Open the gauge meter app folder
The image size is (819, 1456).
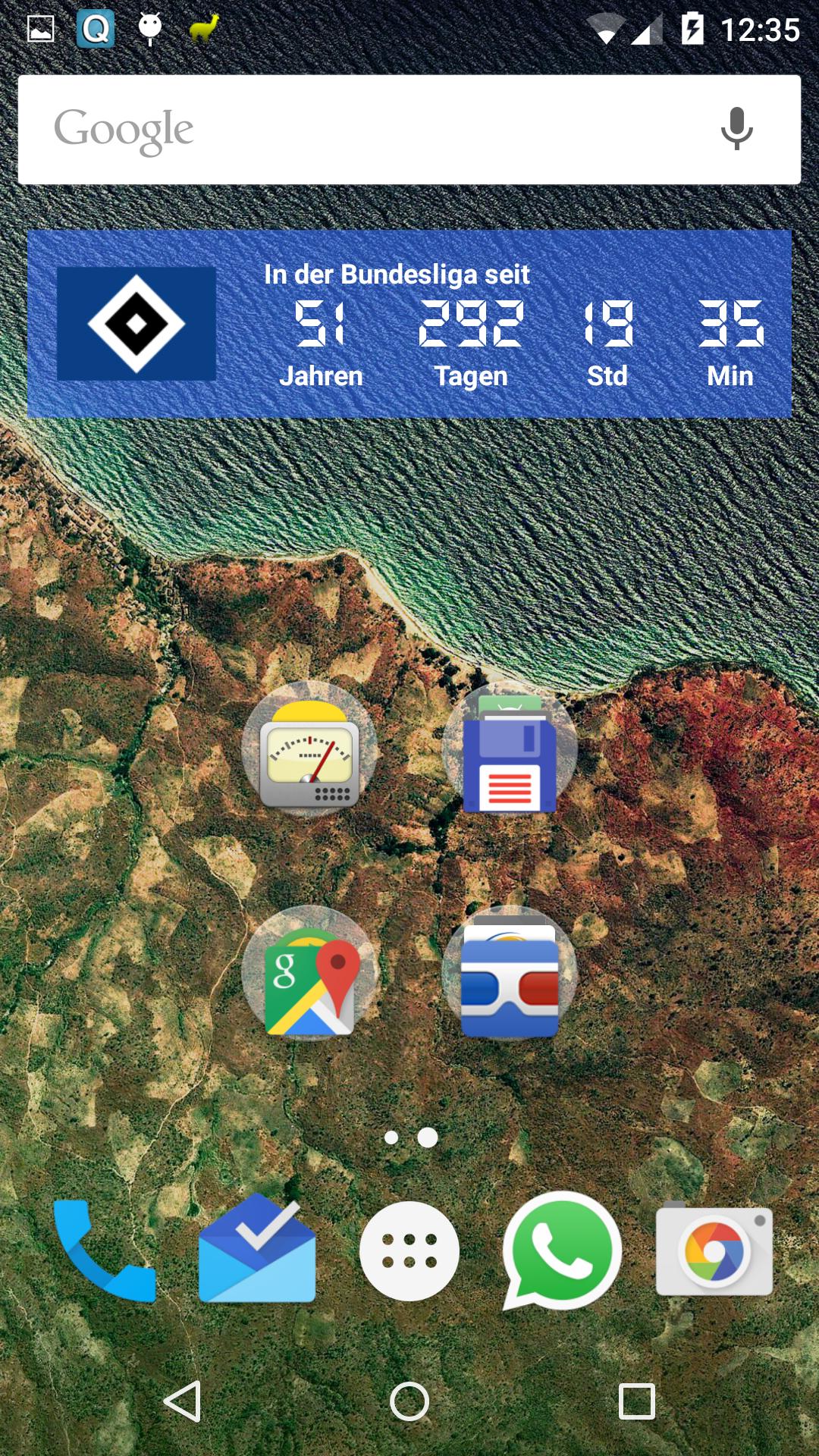309,749
